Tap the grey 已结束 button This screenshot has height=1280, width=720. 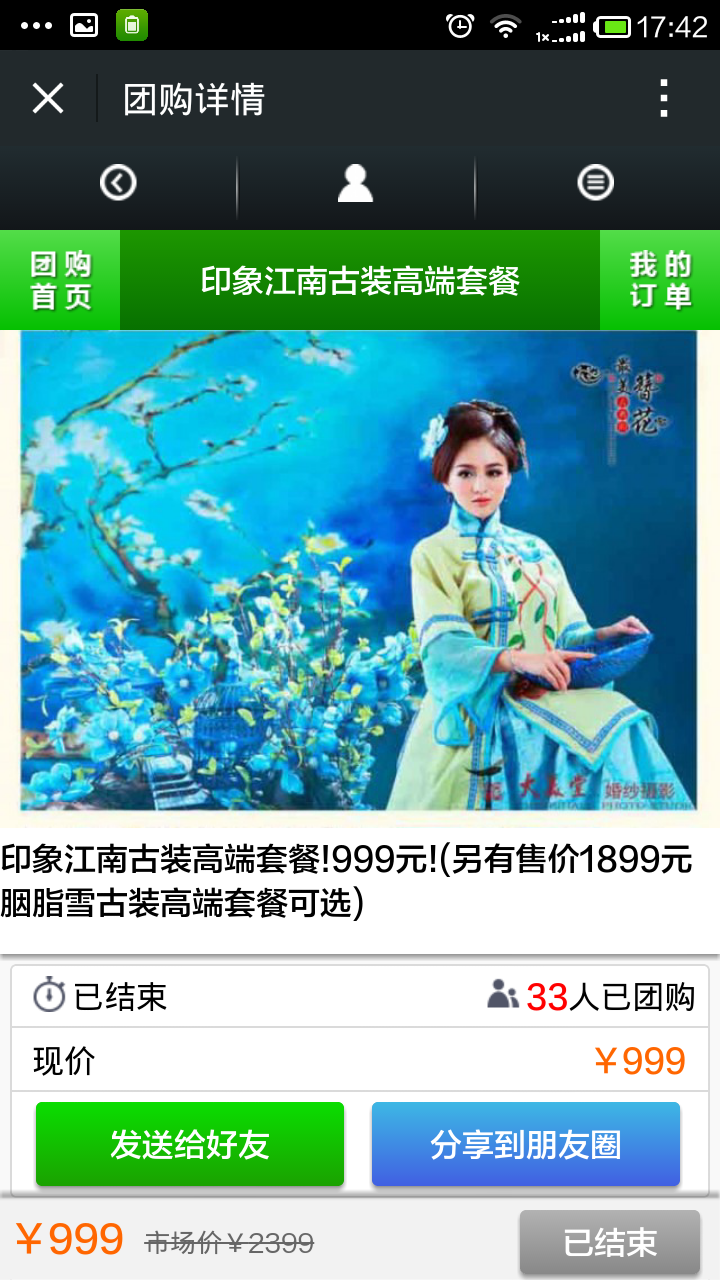click(609, 1243)
